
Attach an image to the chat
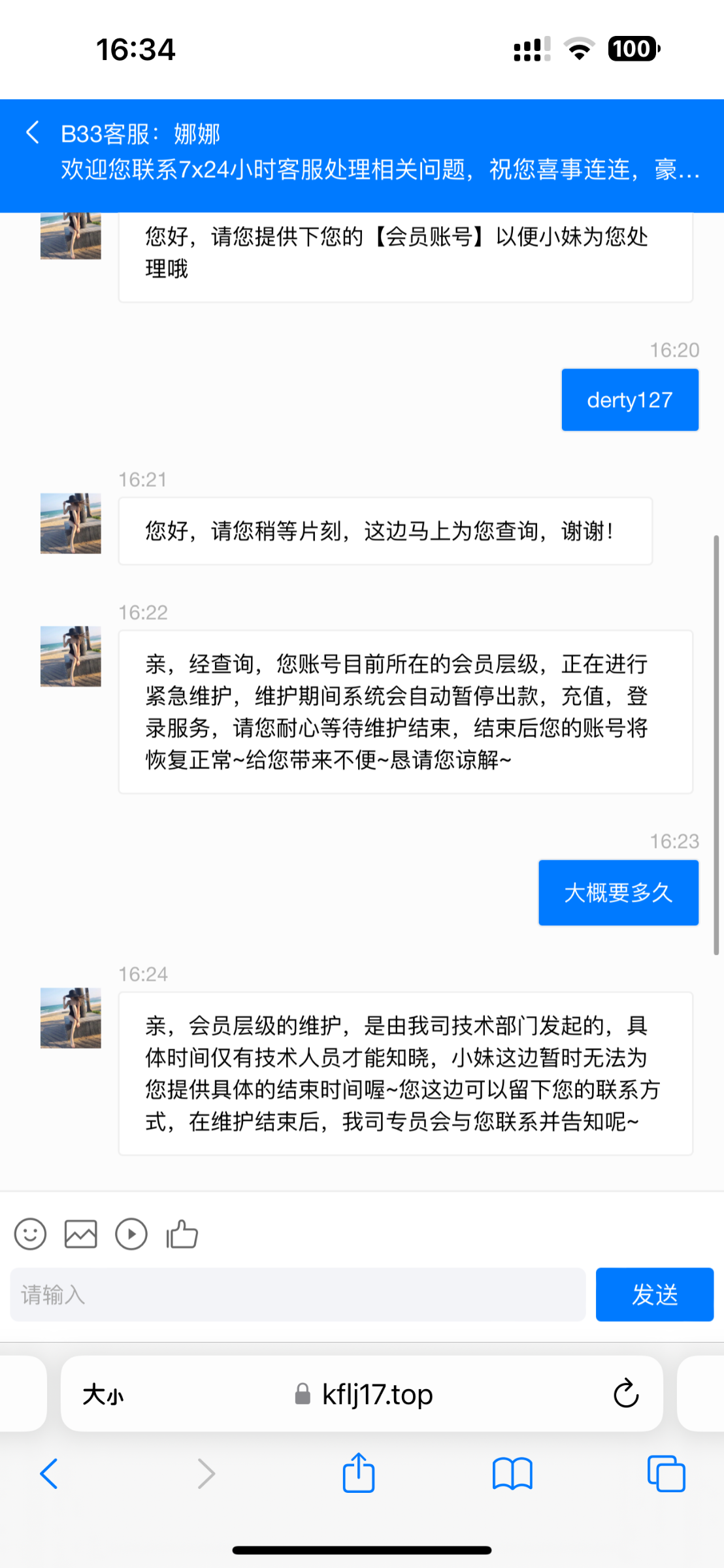[80, 1234]
